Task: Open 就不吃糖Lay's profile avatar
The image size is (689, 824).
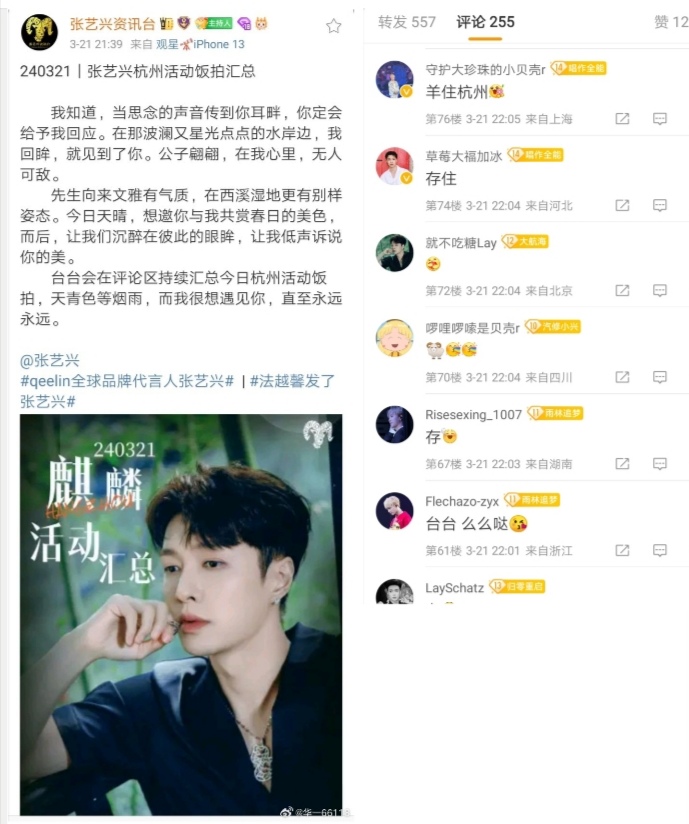Action: pos(394,252)
